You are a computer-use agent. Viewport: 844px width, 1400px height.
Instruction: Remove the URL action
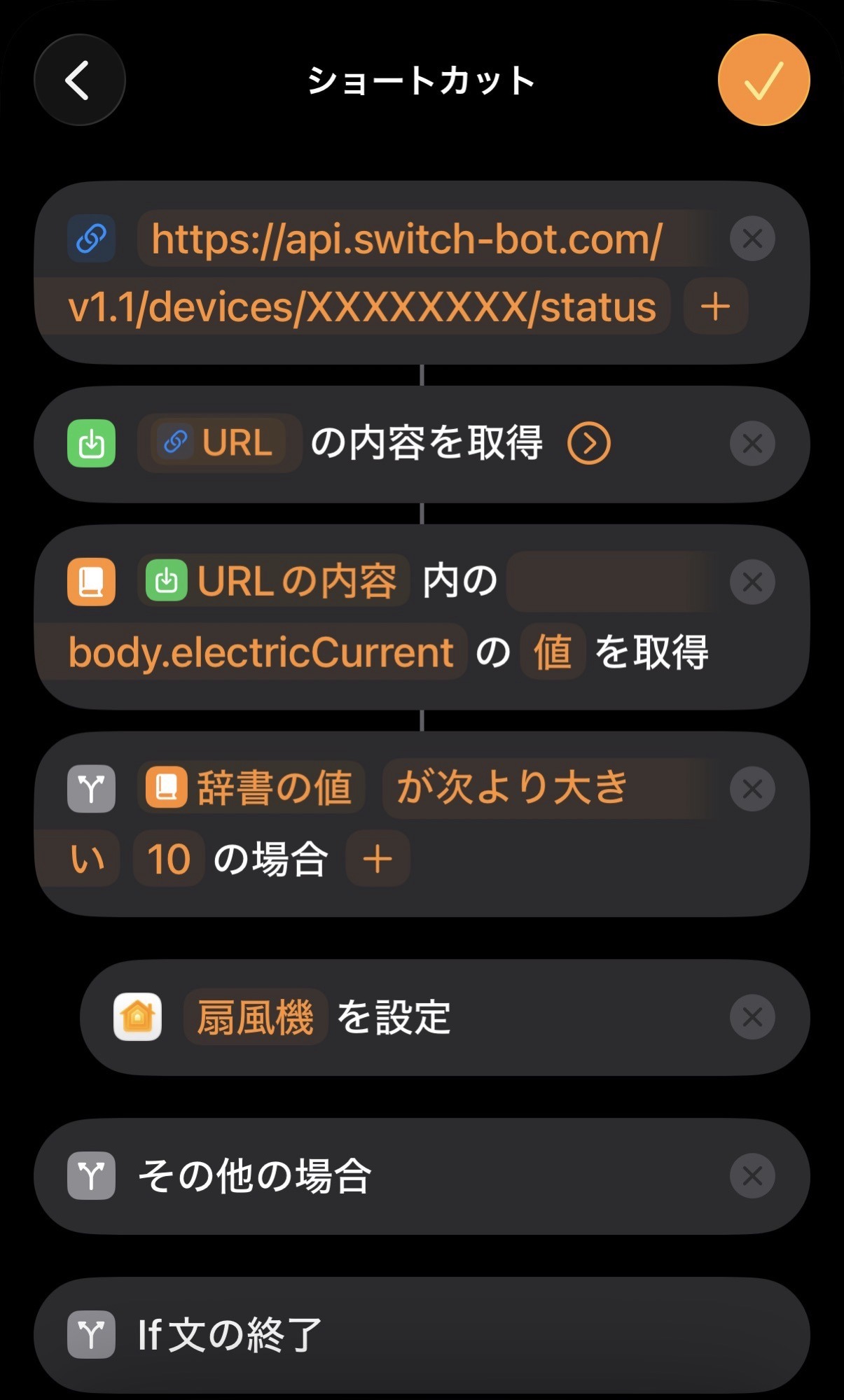[x=752, y=239]
